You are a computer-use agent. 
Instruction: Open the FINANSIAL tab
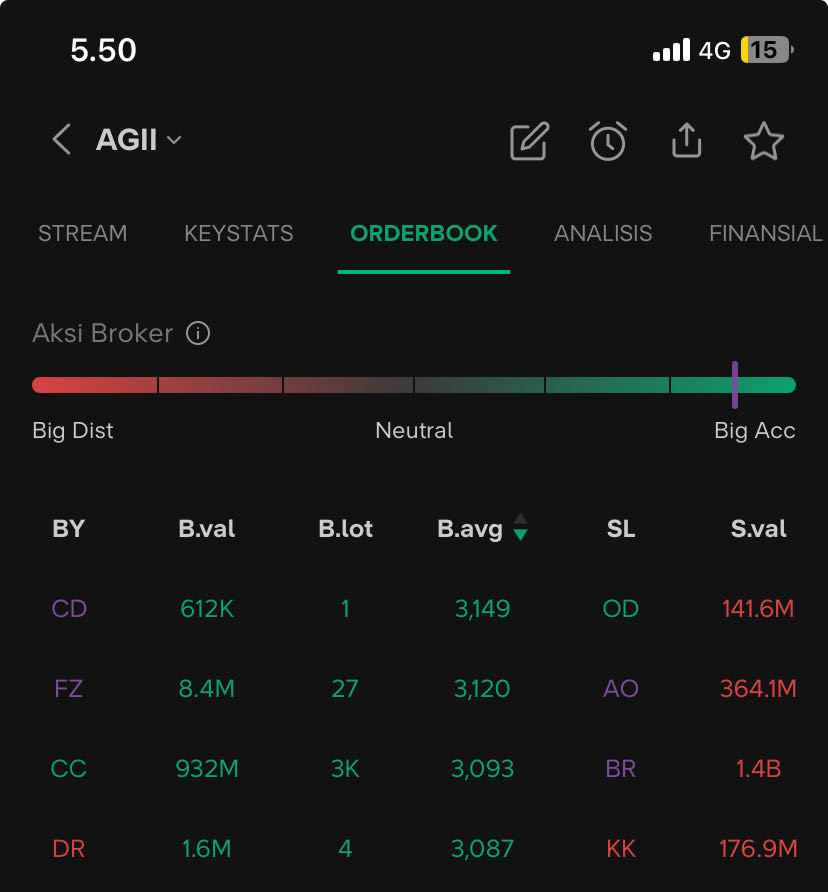pos(766,234)
